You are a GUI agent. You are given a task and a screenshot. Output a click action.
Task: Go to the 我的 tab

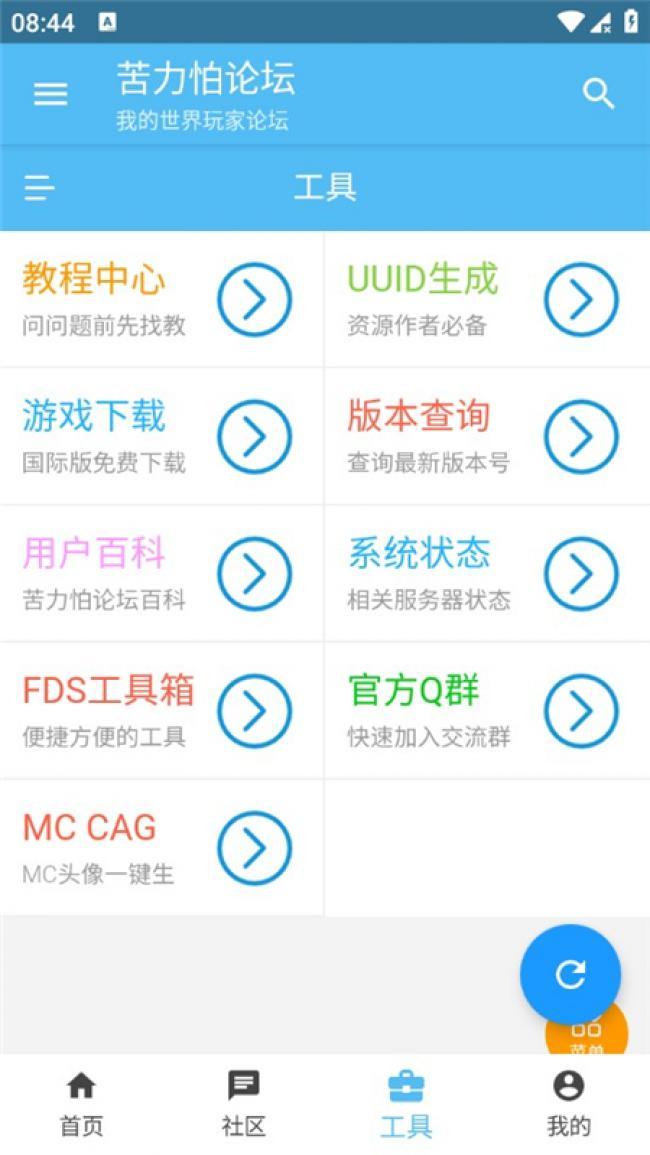point(568,1104)
